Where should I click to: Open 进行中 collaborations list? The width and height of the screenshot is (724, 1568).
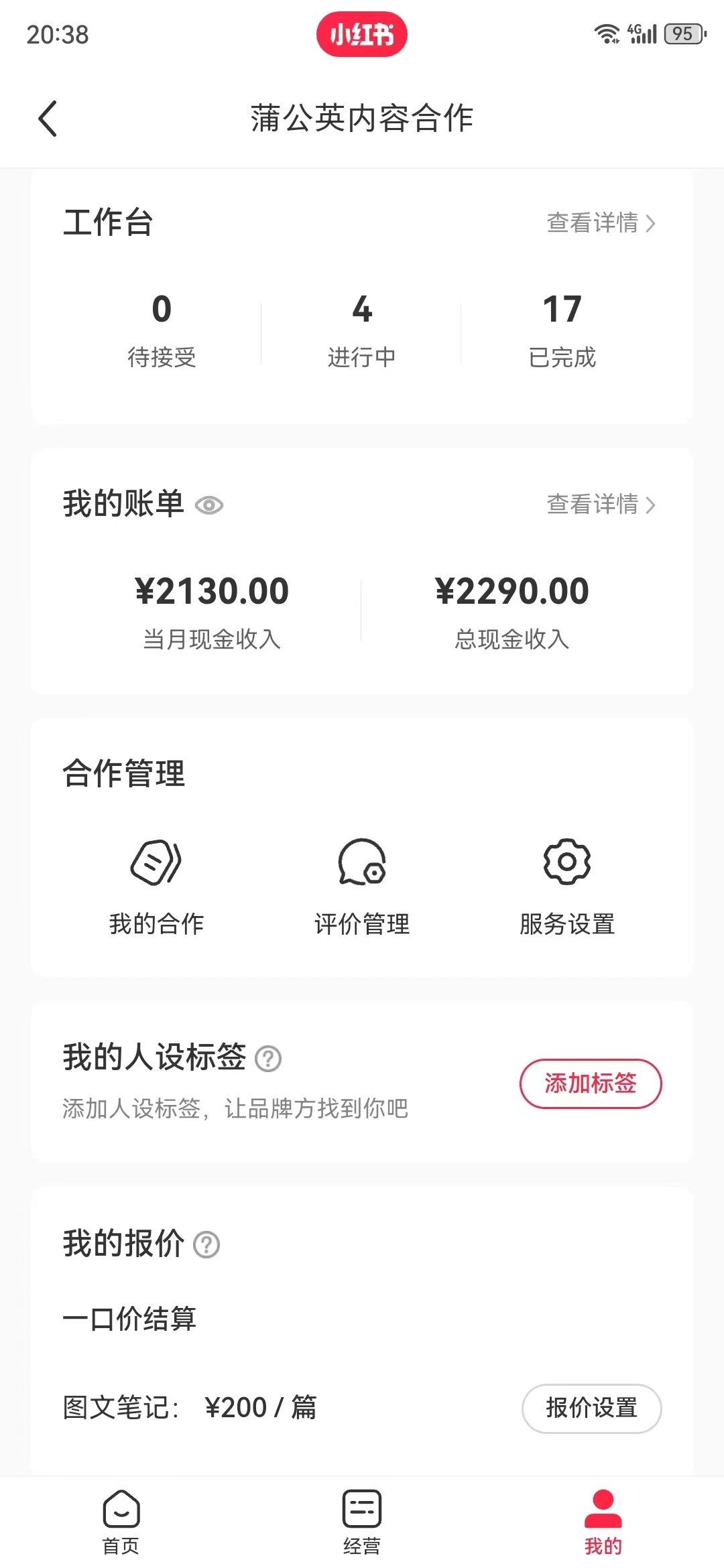[x=361, y=330]
